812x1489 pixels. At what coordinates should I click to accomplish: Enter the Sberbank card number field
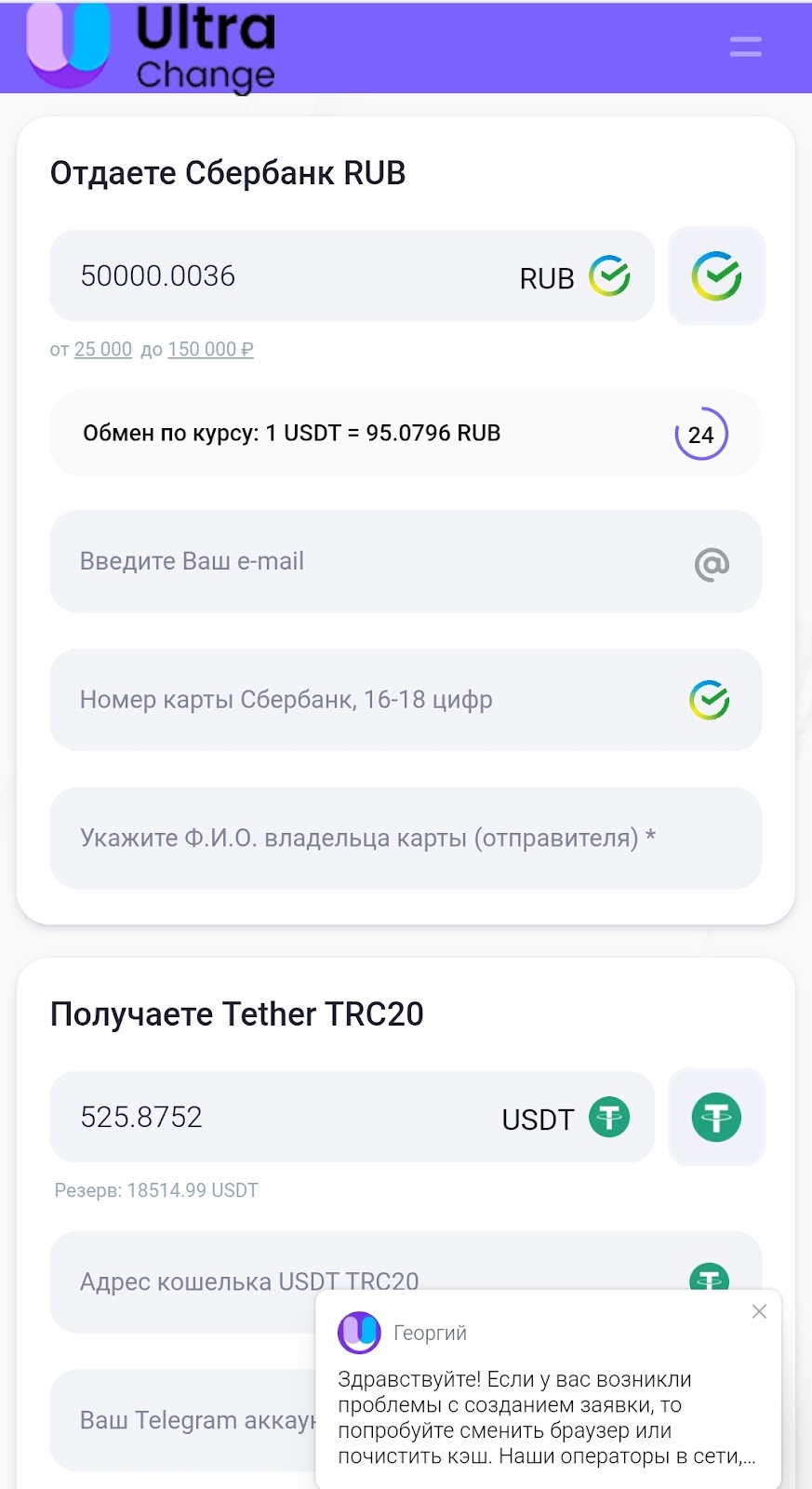tap(372, 700)
